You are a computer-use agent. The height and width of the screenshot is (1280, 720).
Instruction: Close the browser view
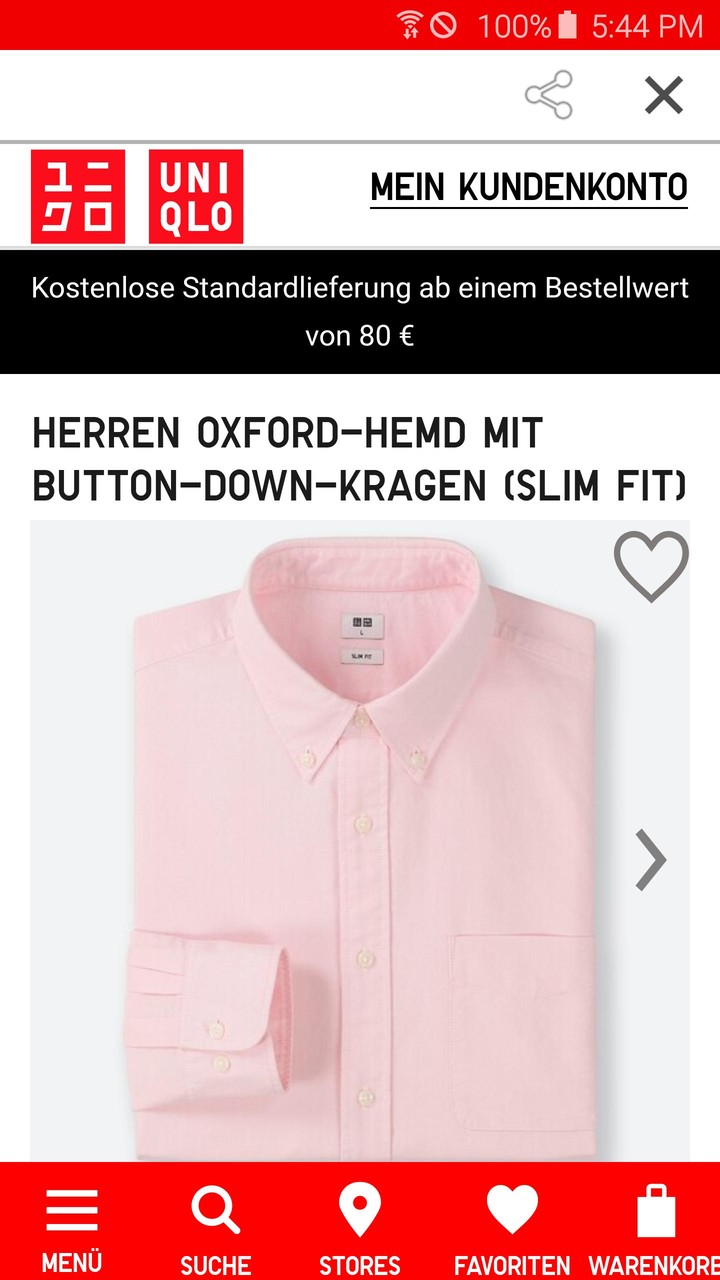[664, 96]
